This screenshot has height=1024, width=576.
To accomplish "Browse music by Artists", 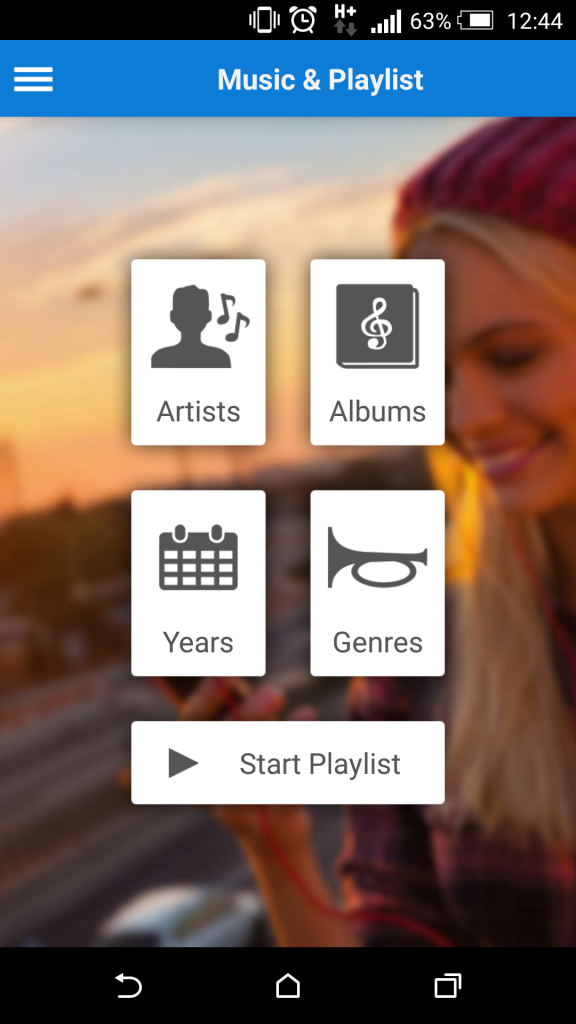I will 199,352.
